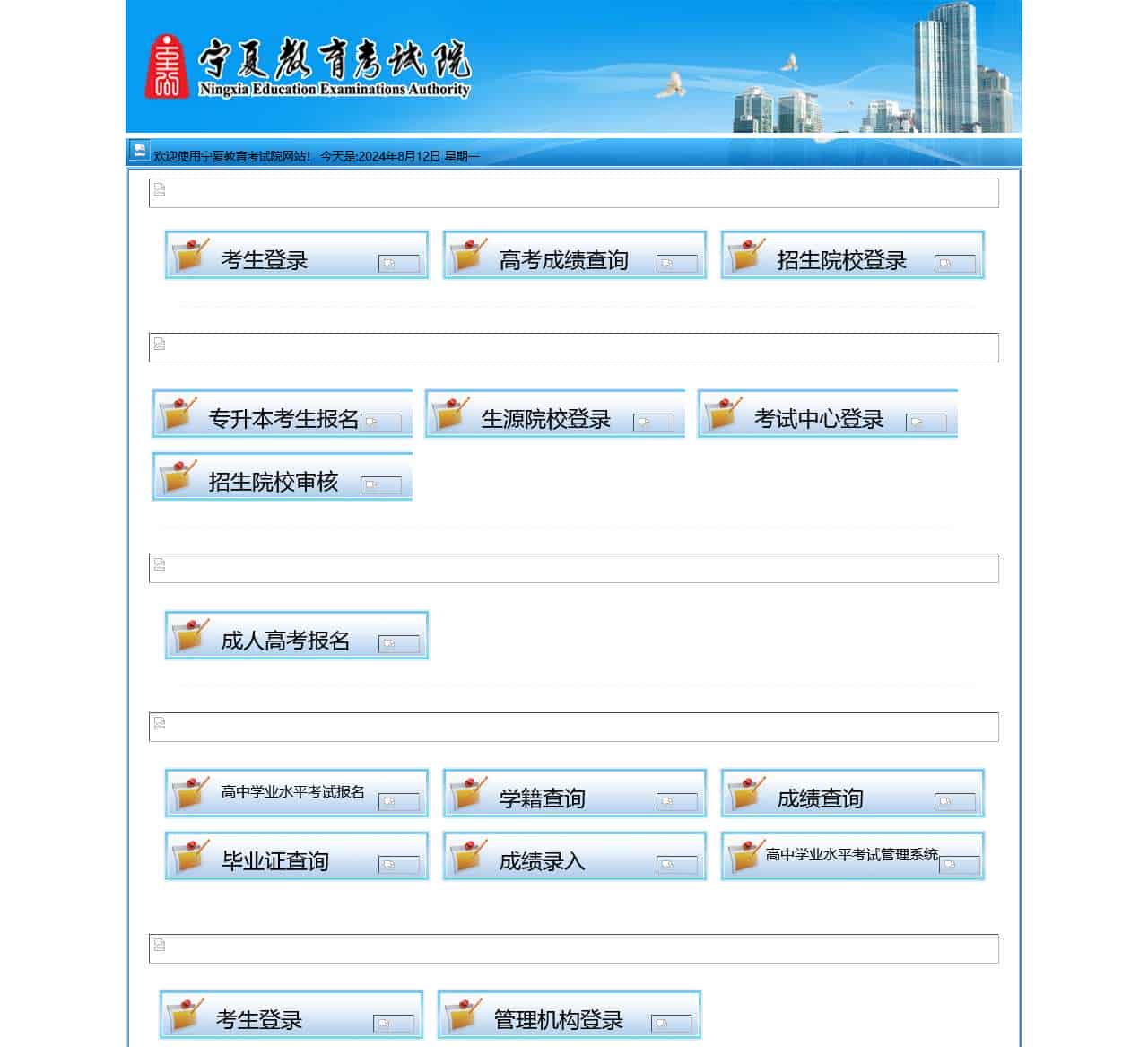Viewport: 1148px width, 1047px height.
Task: Tap the 招生院校登录 button
Action: (852, 256)
